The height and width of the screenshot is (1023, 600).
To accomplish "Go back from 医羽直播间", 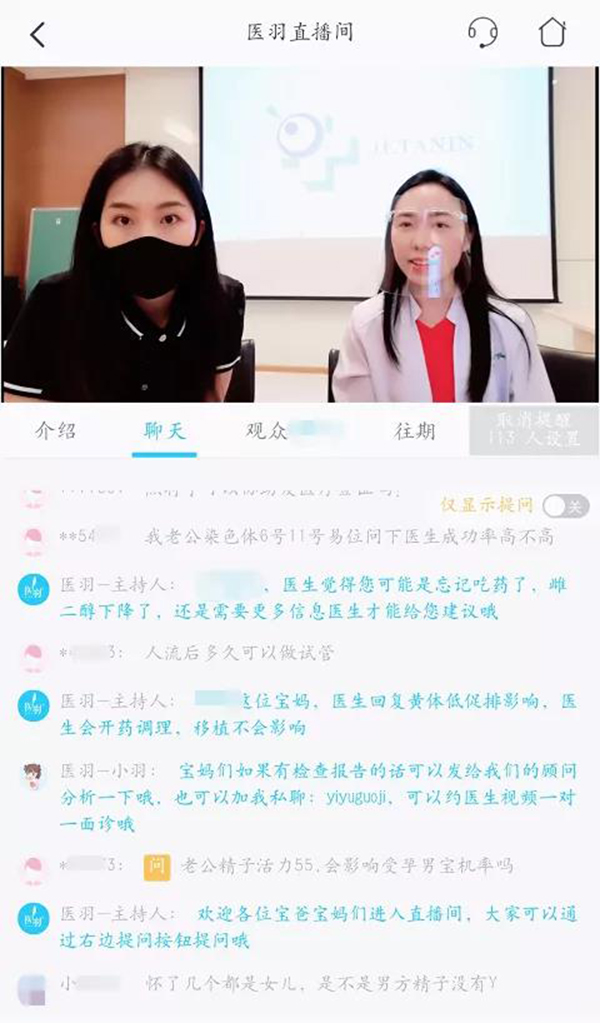I will point(38,34).
